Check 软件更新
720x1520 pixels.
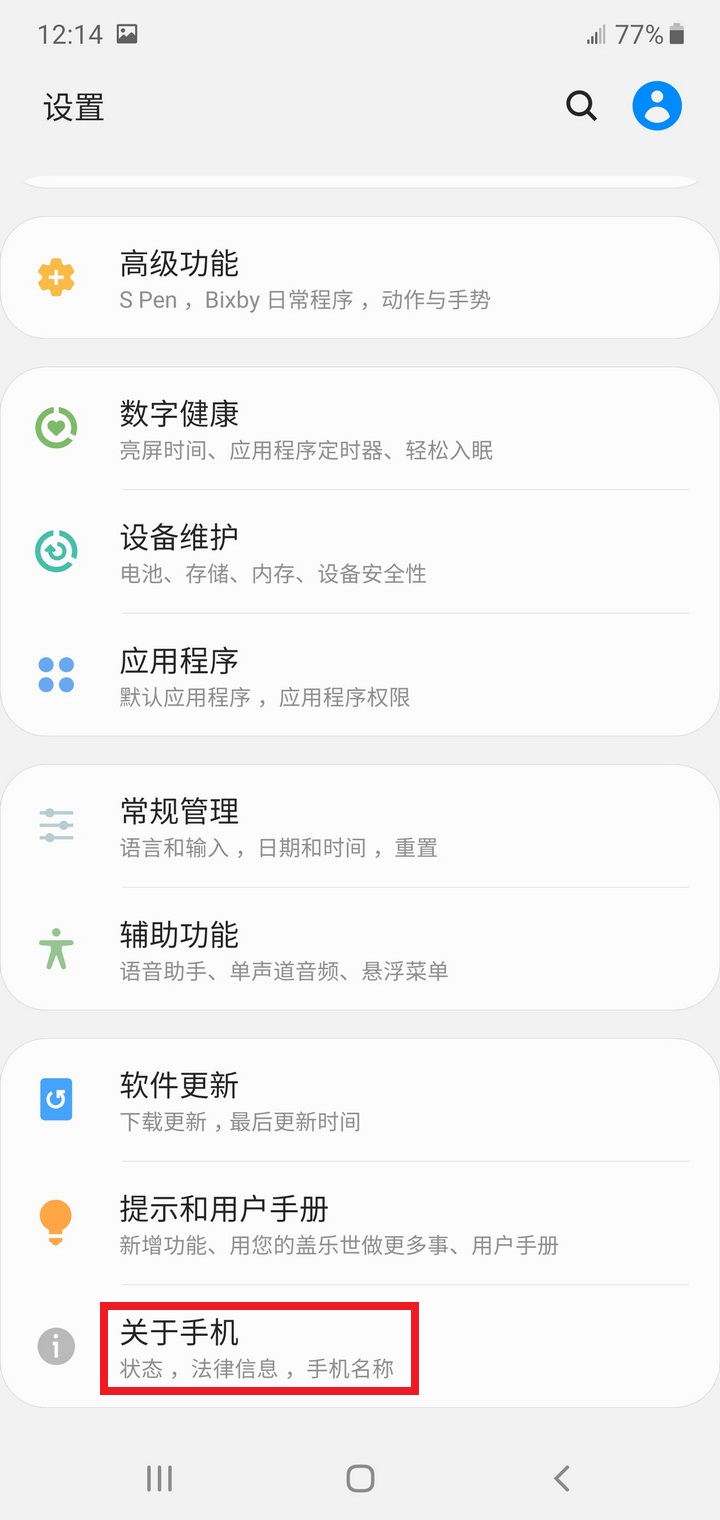coord(360,1100)
